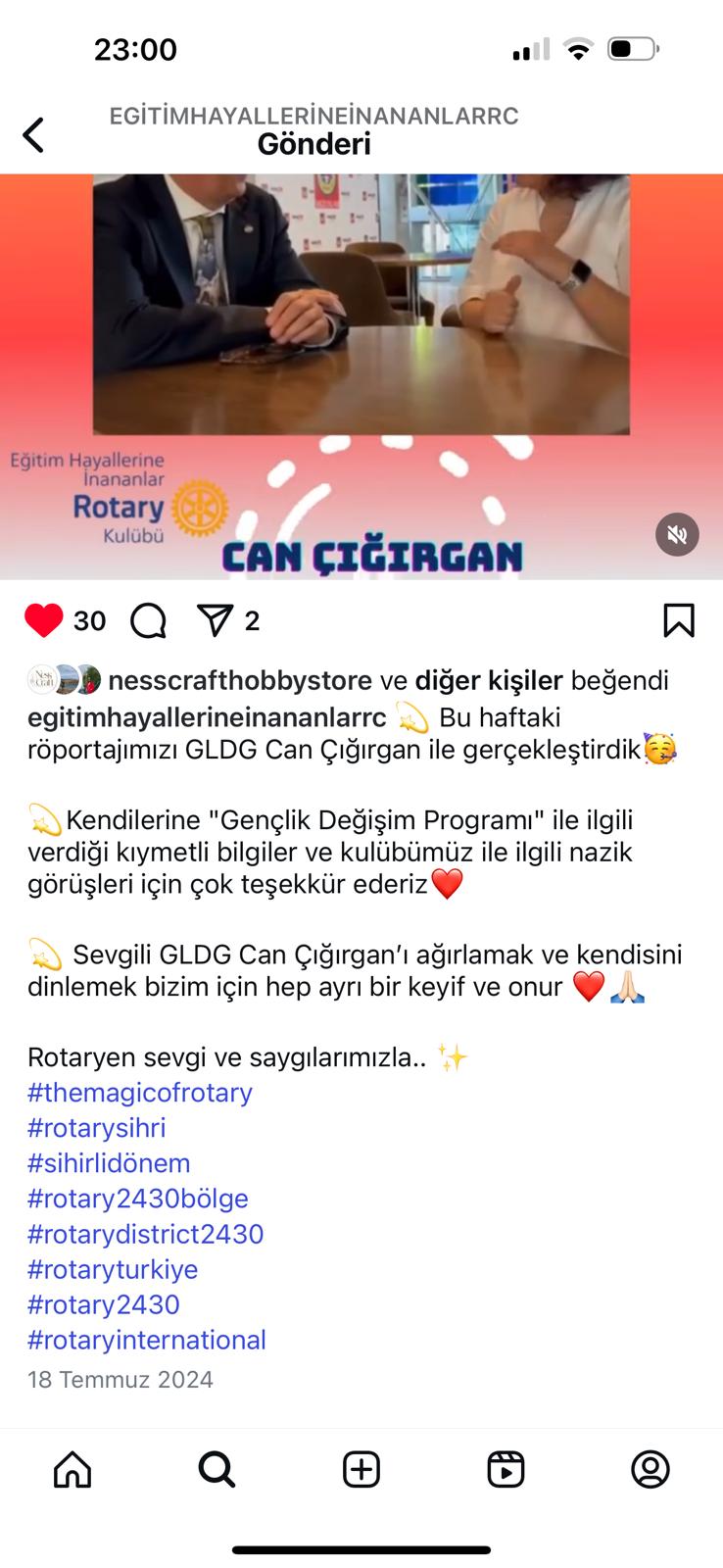Open the nesscrafthobbystore profile
This screenshot has height=1568, width=723.
tap(240, 680)
